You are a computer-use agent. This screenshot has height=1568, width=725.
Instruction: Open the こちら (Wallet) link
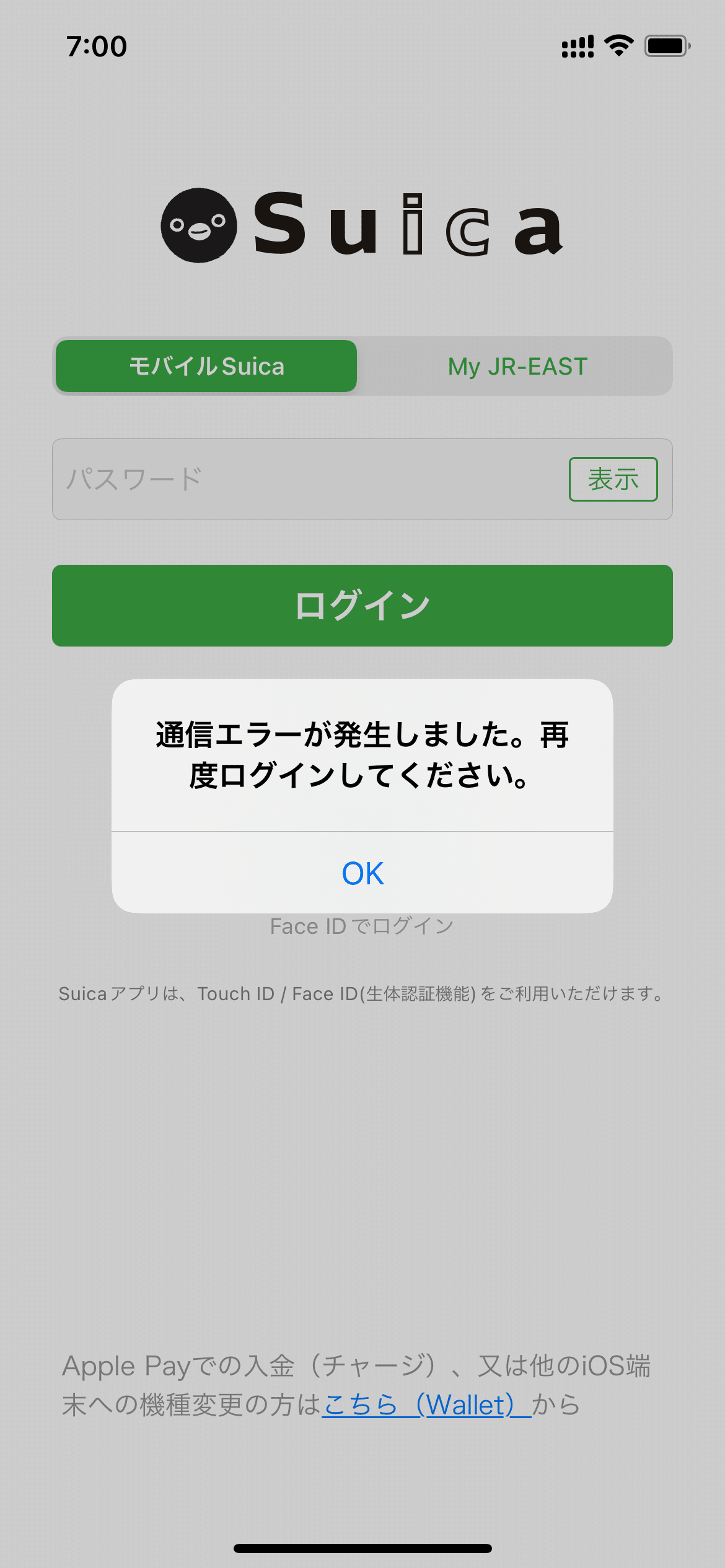tap(426, 1405)
